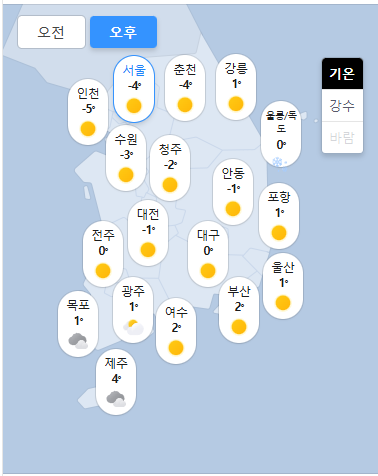Open 대구 weather bubble
This screenshot has width=378, height=476.
tap(208, 254)
